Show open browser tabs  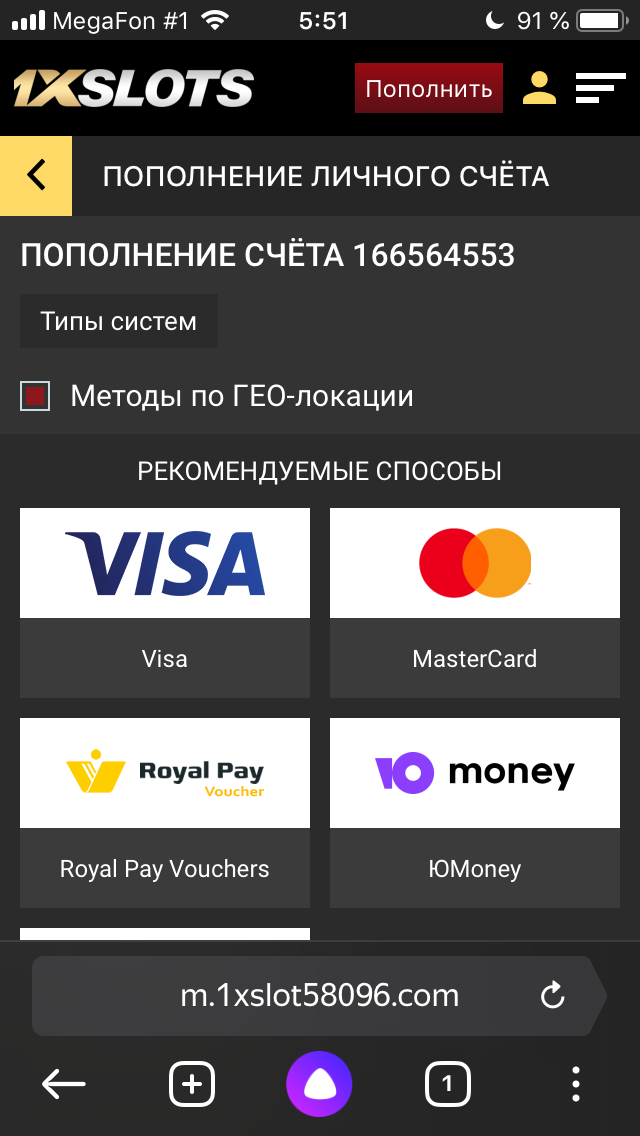point(447,1083)
